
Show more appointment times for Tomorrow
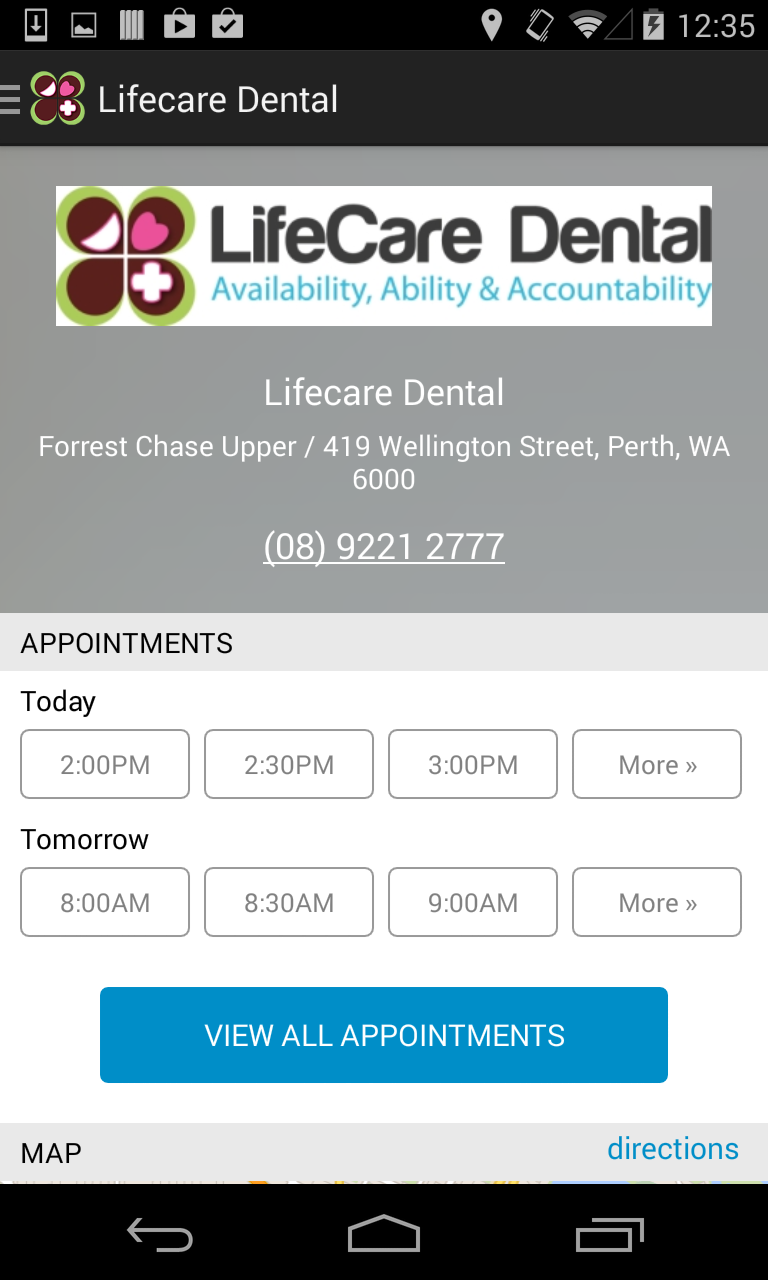pos(657,902)
